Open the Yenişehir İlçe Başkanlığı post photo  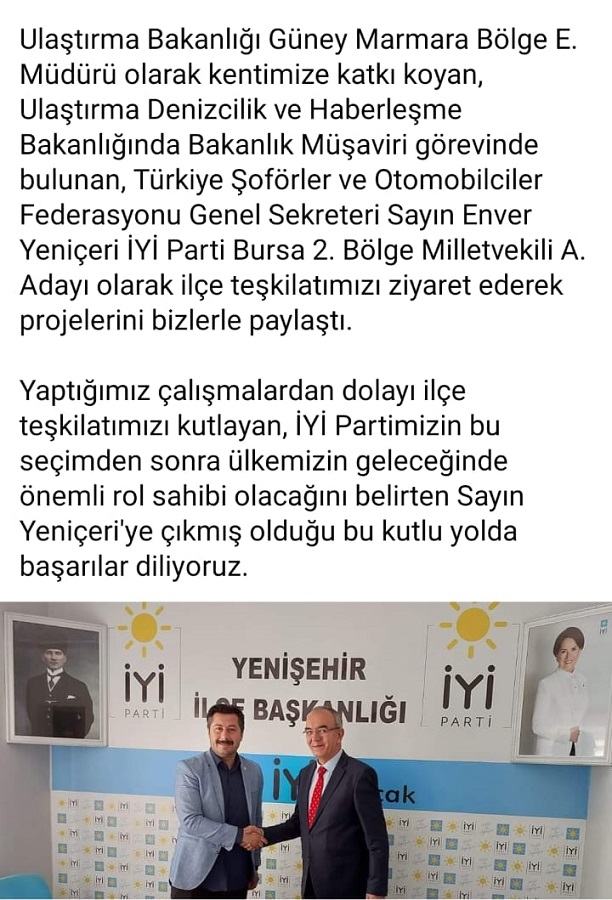(306, 750)
